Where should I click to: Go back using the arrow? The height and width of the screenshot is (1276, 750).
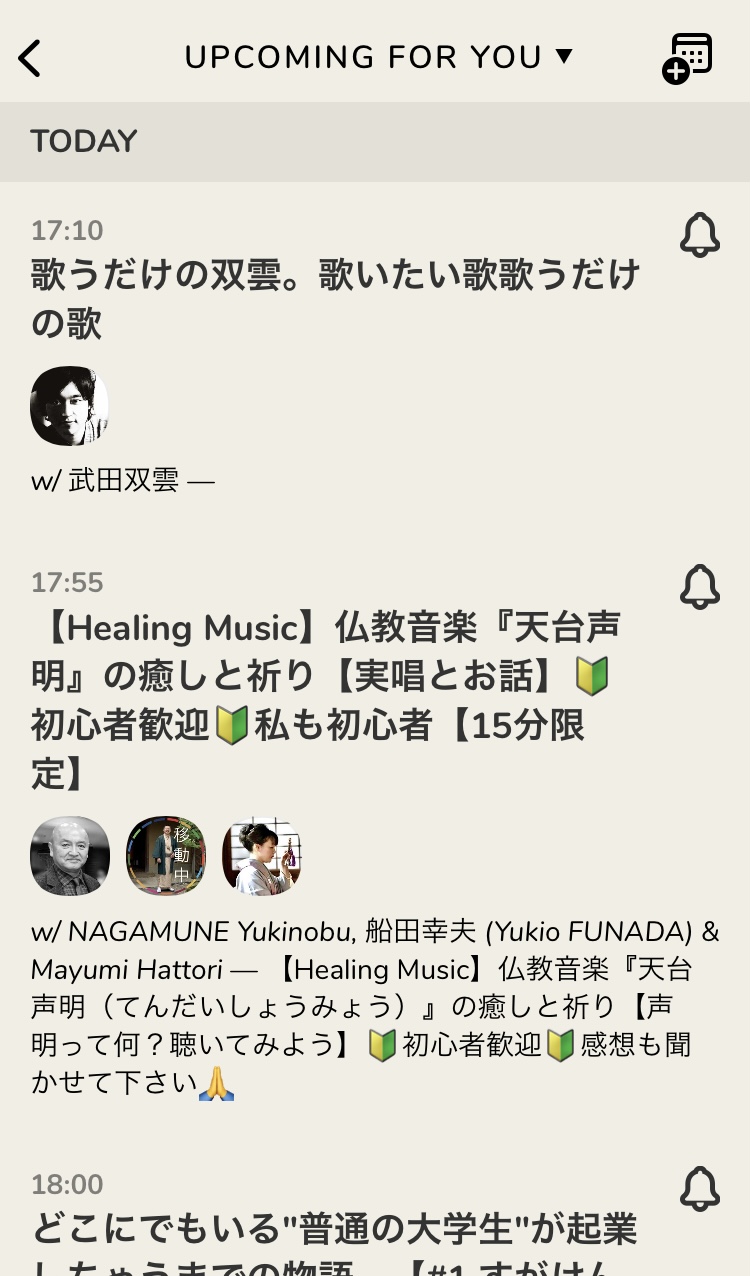tap(30, 58)
